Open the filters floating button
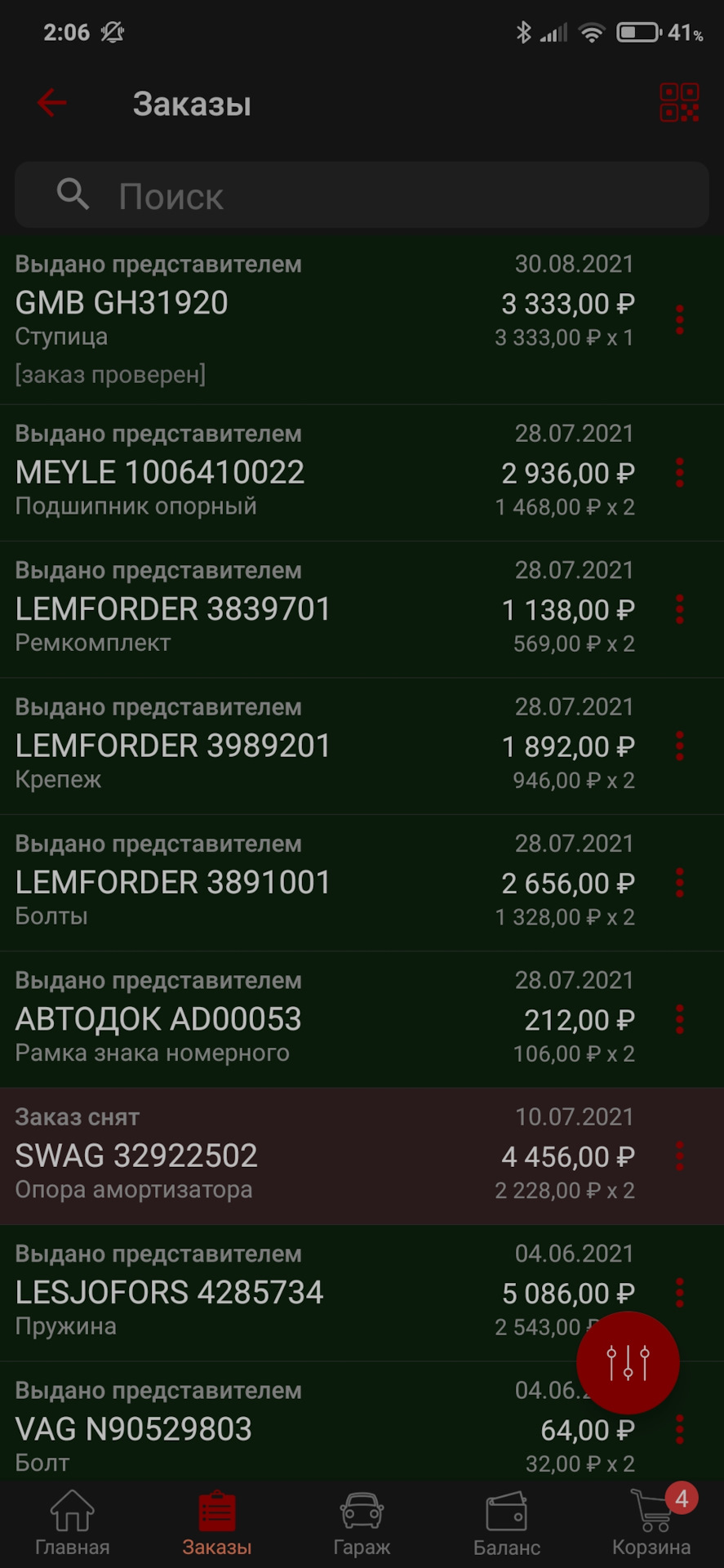 click(x=627, y=1361)
